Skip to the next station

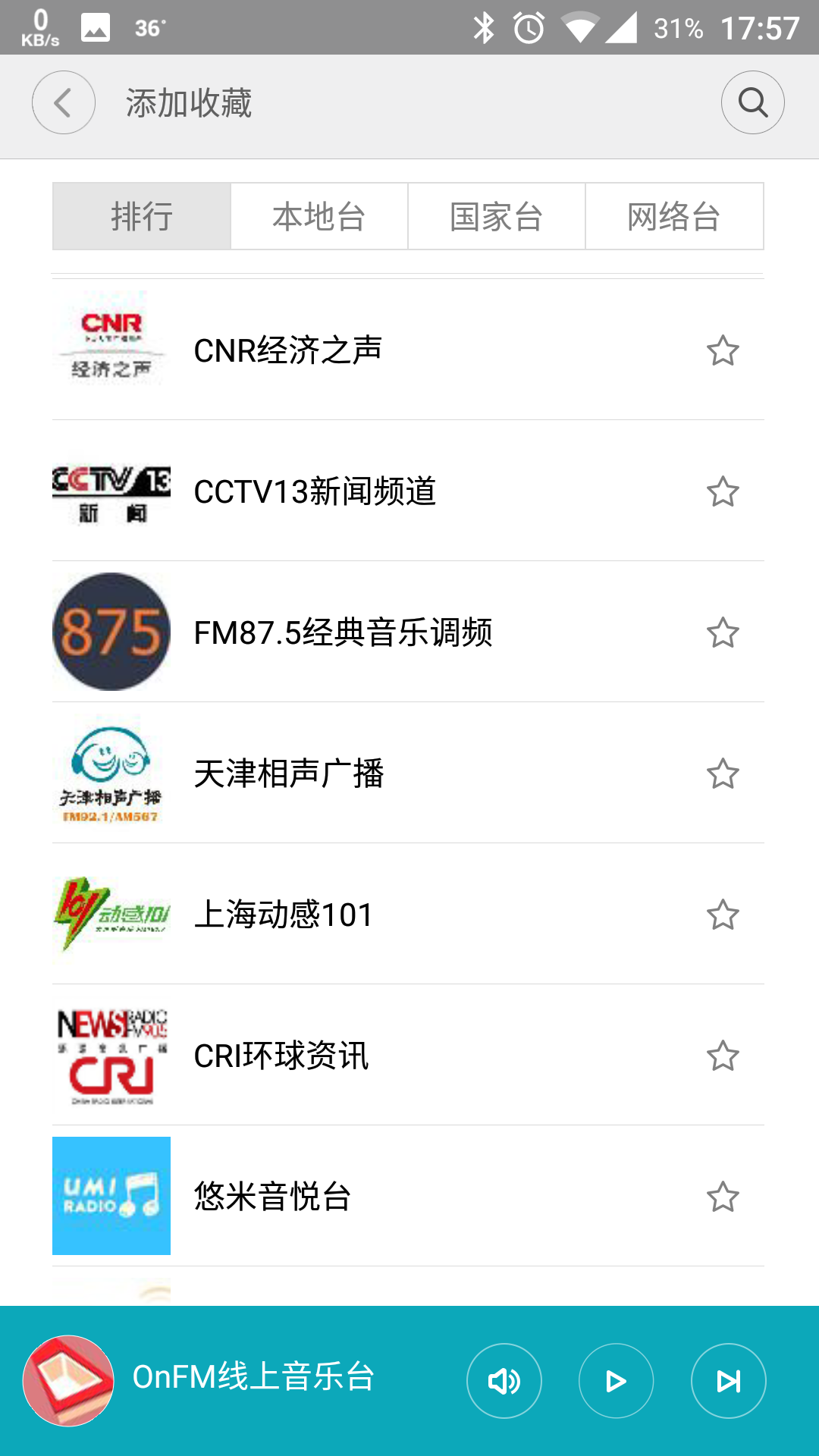729,1381
